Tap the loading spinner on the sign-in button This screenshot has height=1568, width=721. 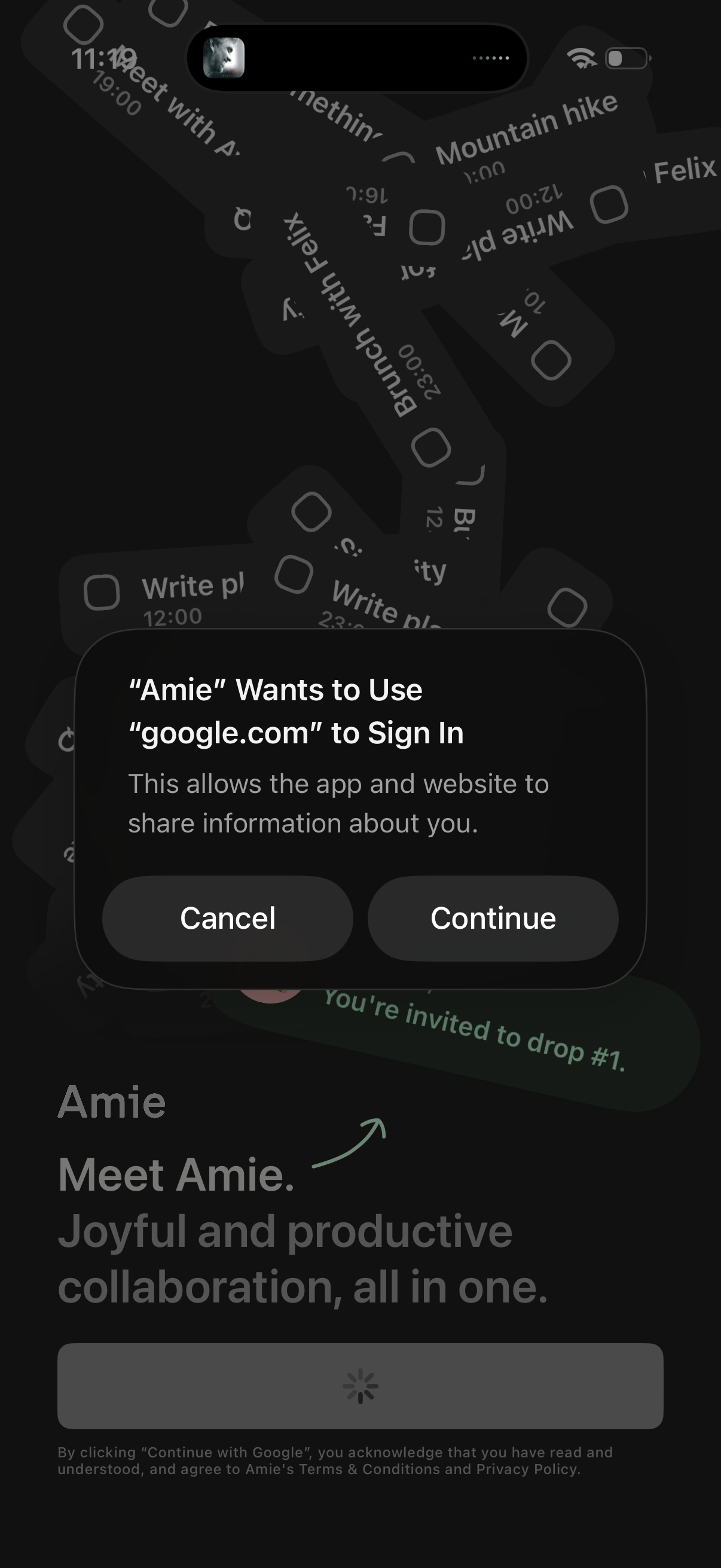click(360, 1387)
